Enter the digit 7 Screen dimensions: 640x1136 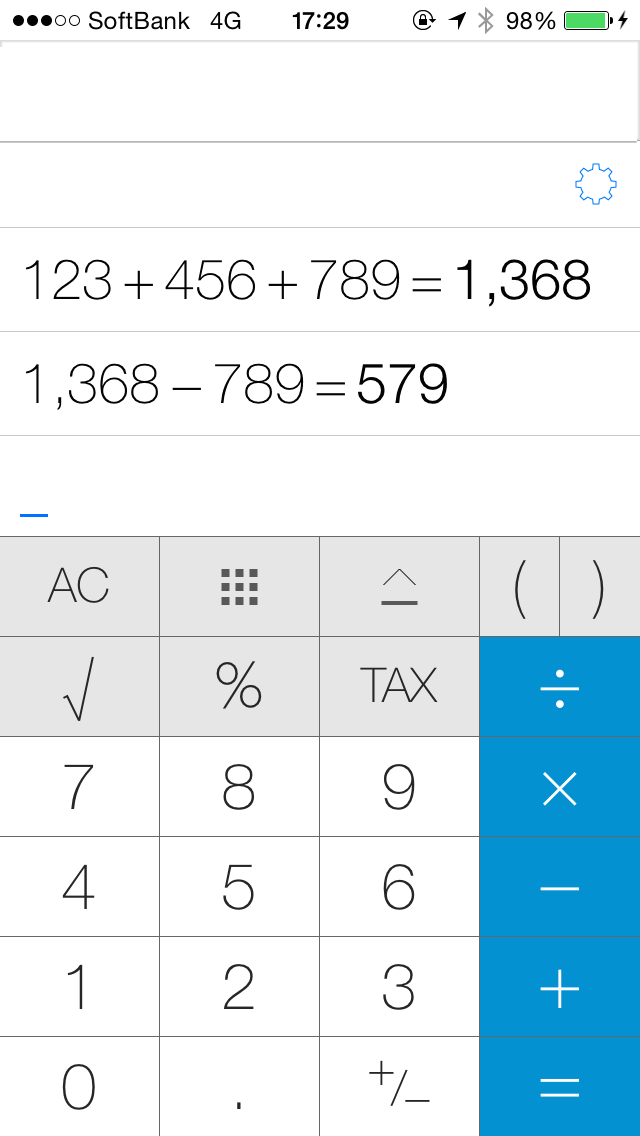(79, 787)
